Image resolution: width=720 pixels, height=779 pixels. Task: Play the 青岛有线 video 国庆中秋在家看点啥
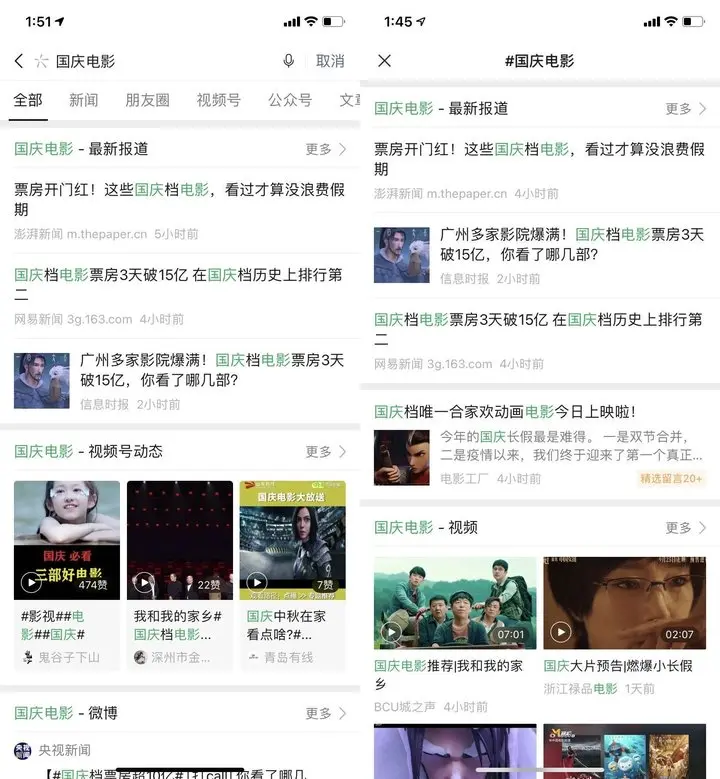(x=292, y=540)
